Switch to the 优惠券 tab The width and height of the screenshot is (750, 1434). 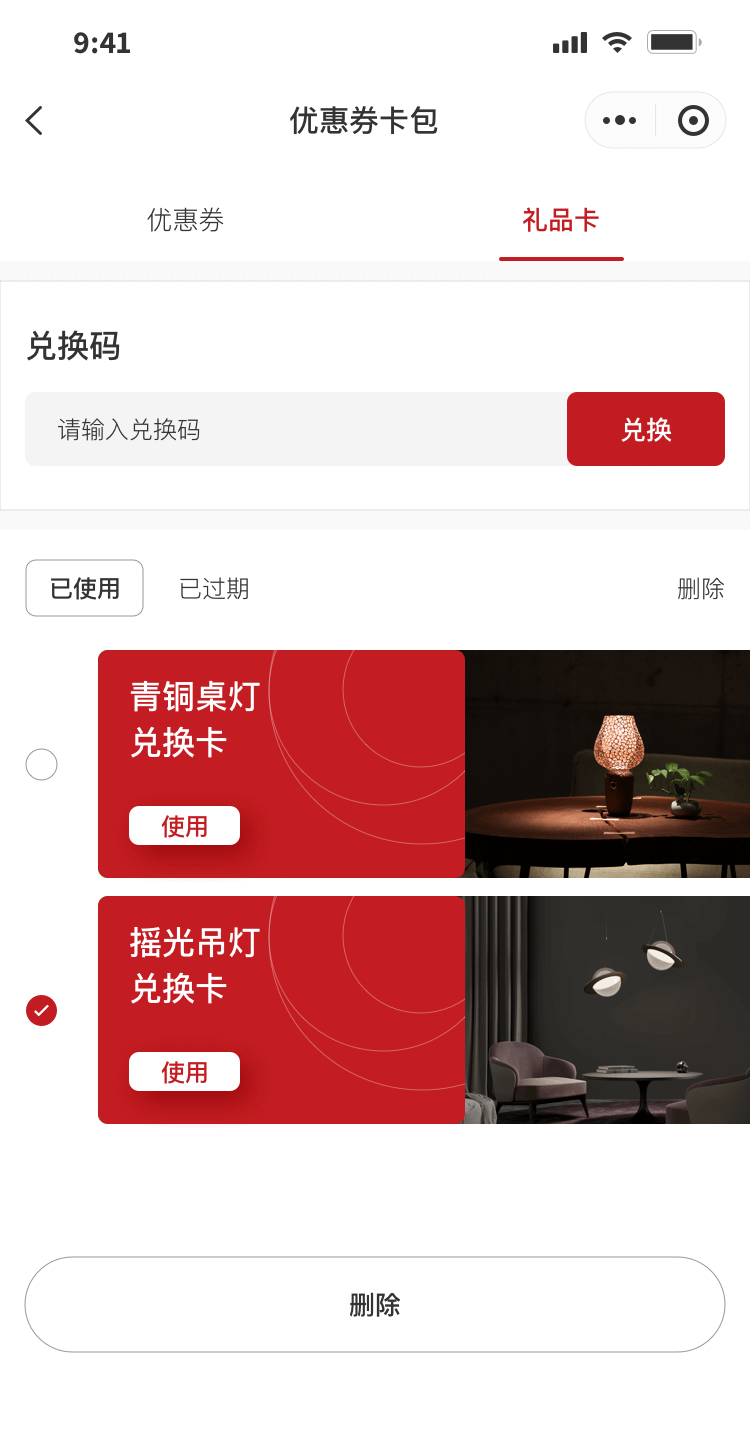coord(185,220)
